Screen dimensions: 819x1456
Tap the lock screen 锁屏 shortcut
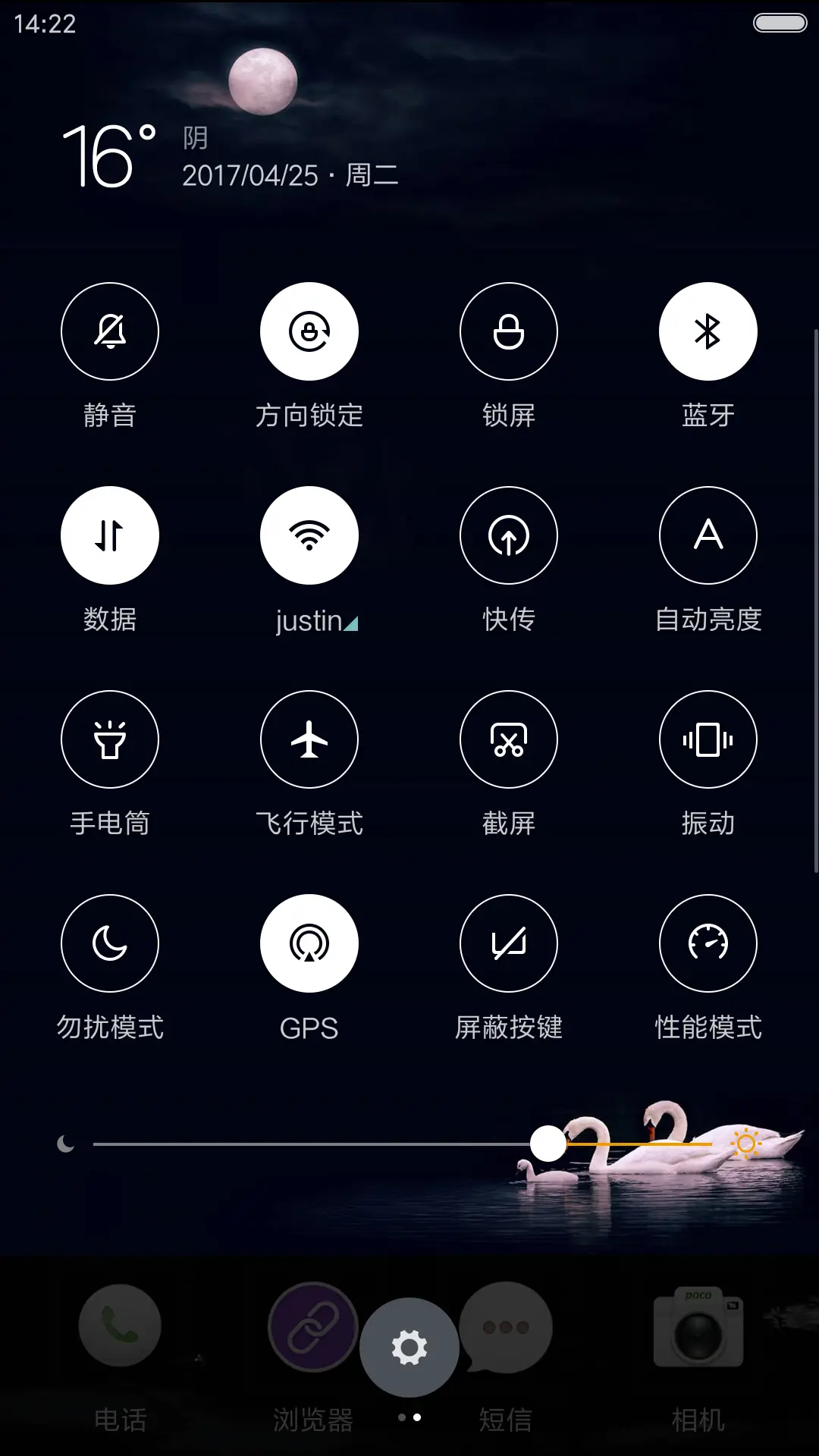(508, 331)
